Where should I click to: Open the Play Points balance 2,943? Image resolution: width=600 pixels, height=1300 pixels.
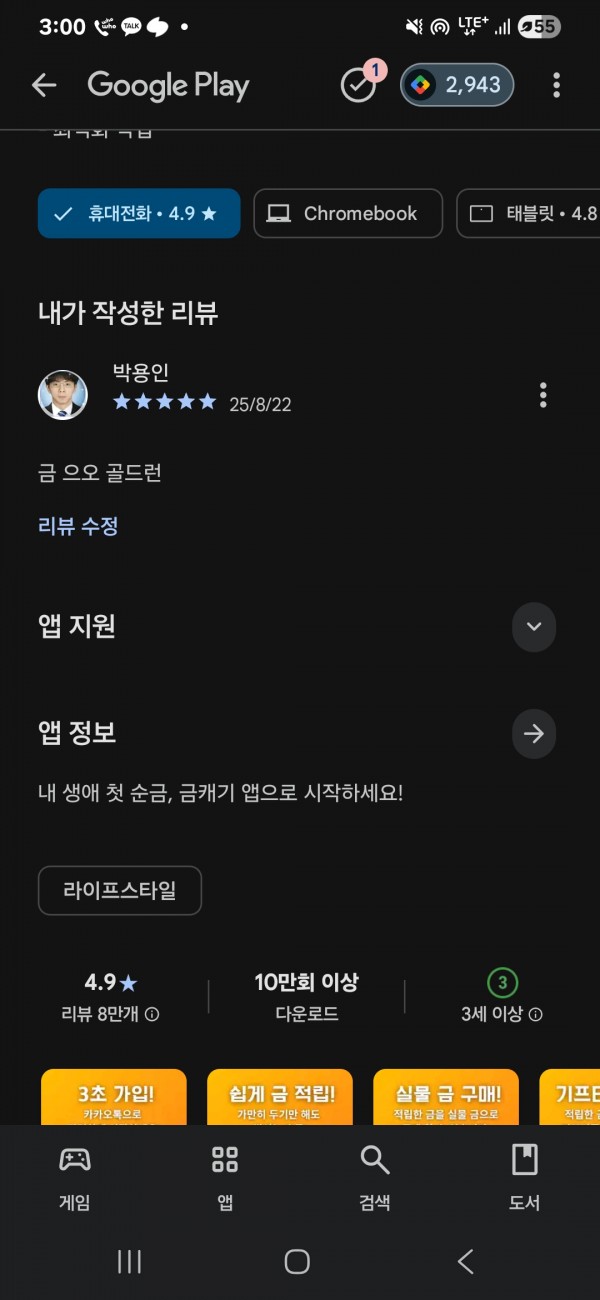(x=457, y=86)
